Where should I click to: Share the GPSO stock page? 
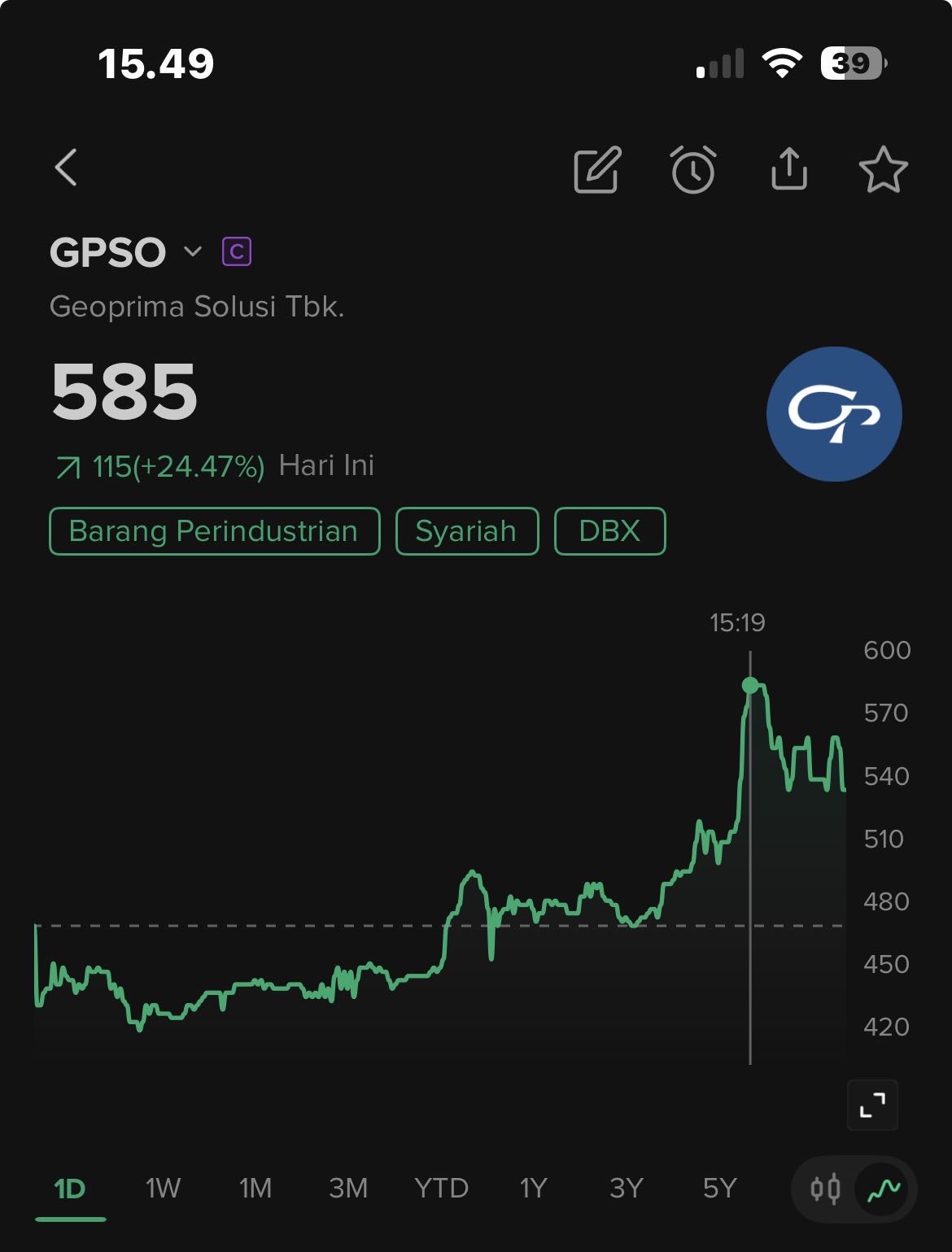point(788,169)
